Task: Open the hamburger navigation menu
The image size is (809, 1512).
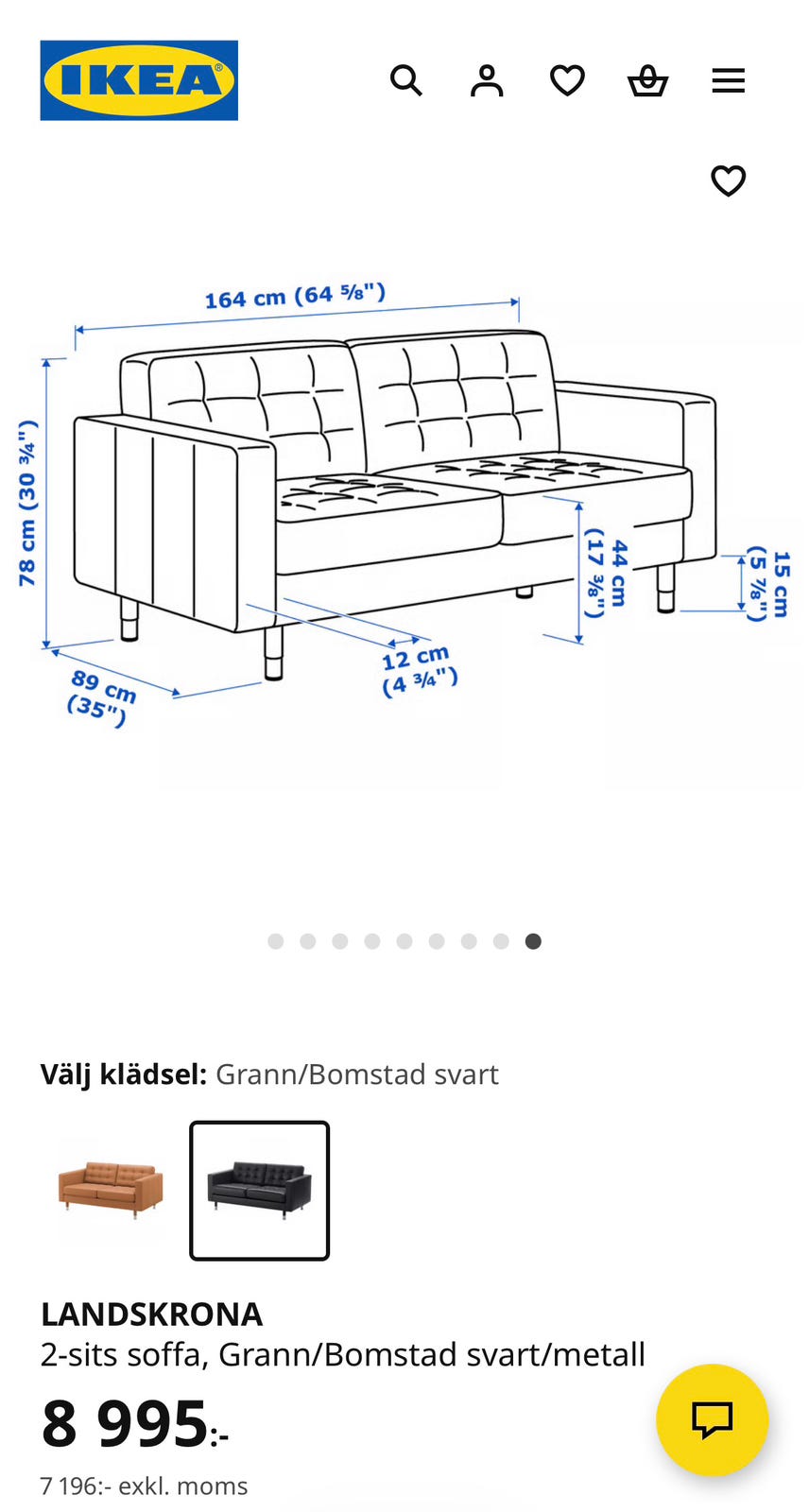Action: point(728,80)
